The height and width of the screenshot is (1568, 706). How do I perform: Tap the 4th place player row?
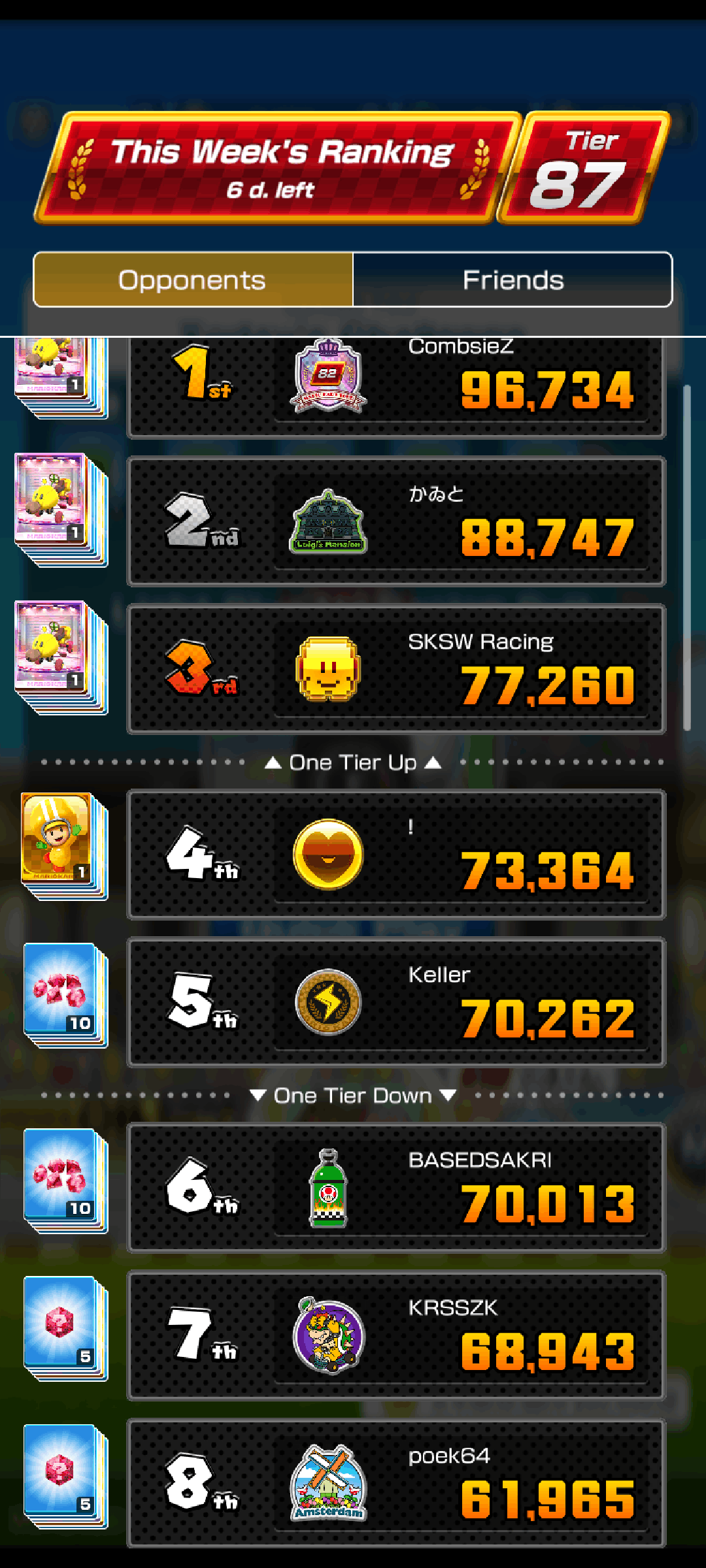[396, 855]
